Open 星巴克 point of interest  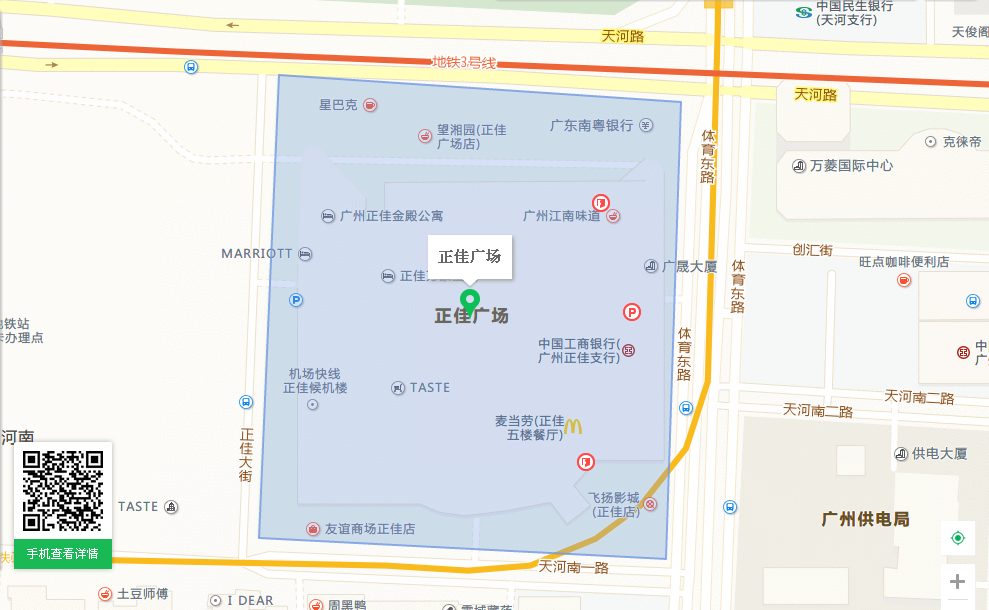(x=370, y=105)
